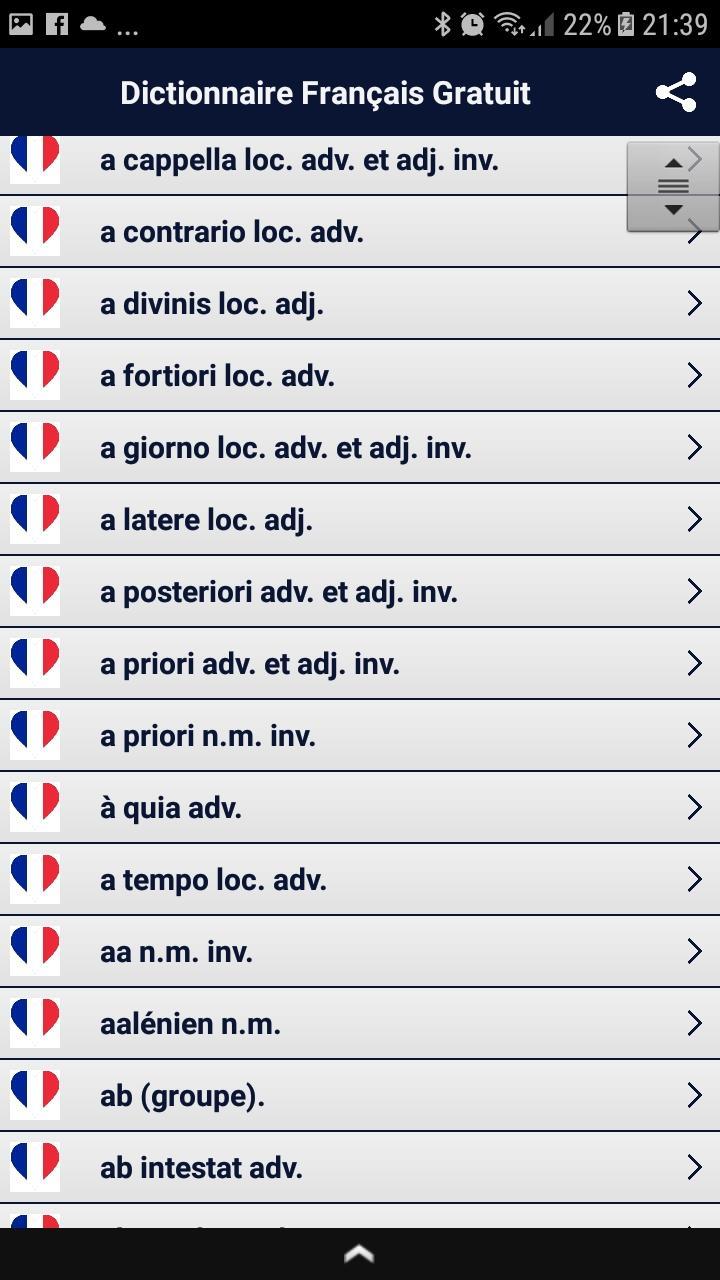Viewport: 720px width, 1280px height.
Task: Open 'a priori adv. et adj. inv.'
Action: 360,664
